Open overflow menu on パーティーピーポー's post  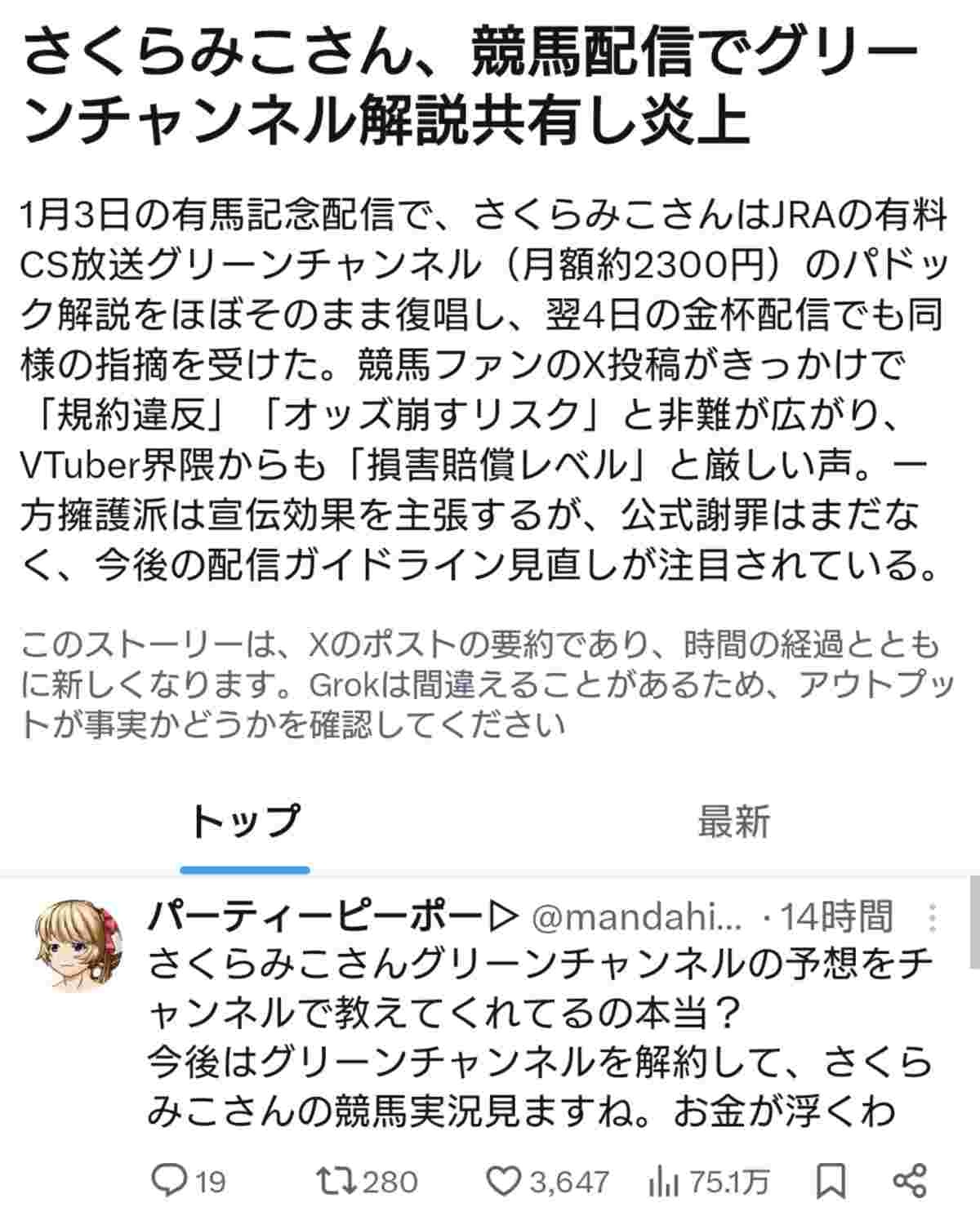[932, 919]
